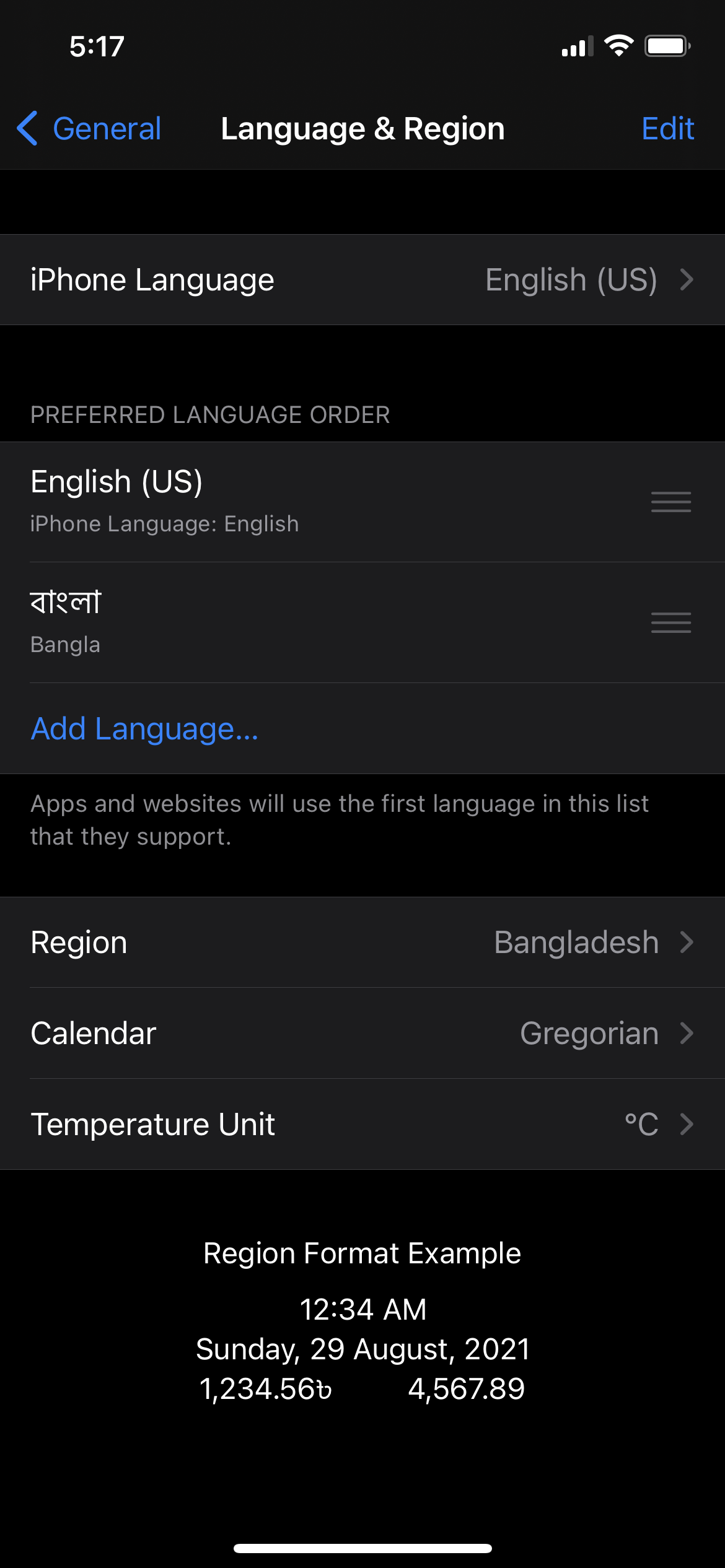Screen dimensions: 725x1568
Task: Select the English (US) preferred language row
Action: click(x=362, y=502)
